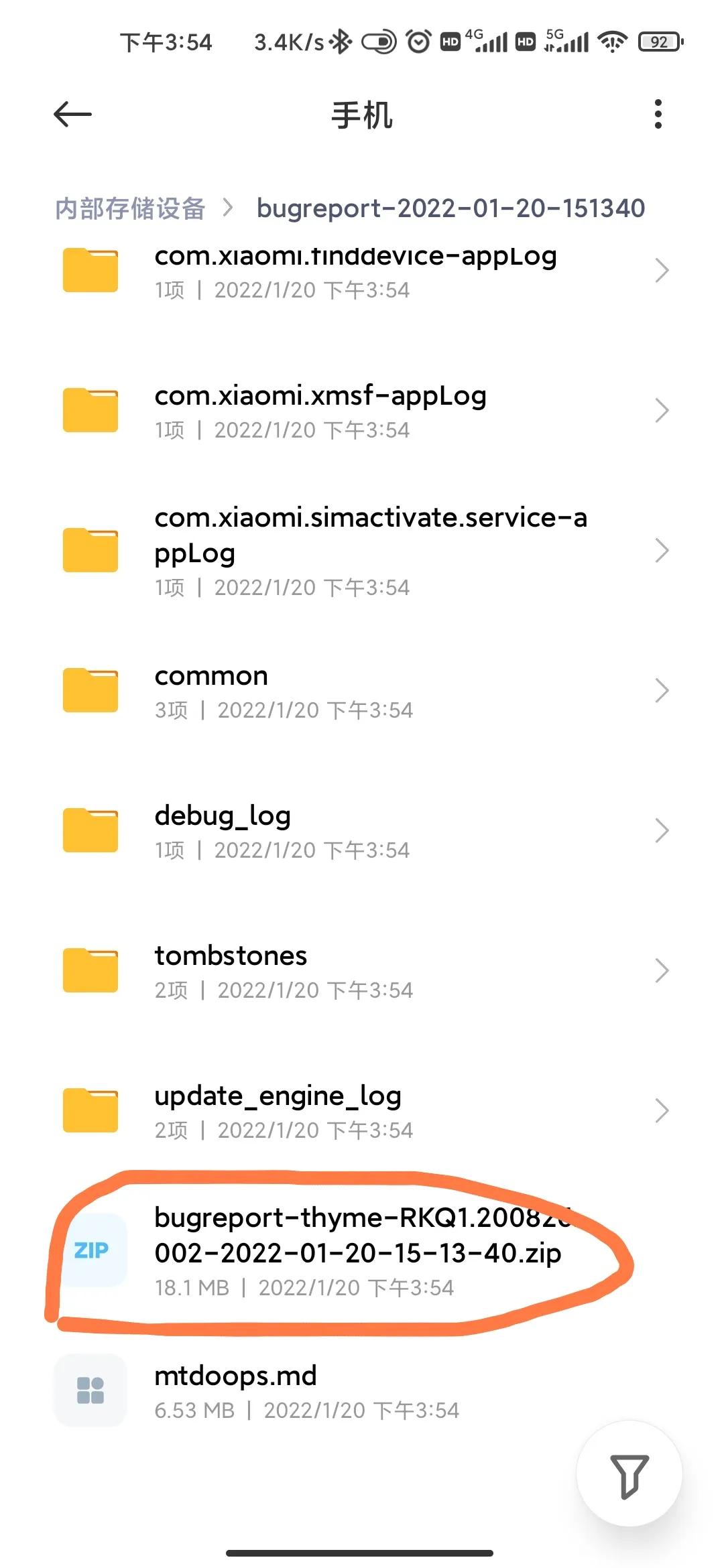Tap the floating filter button
724x1568 pixels.
(x=629, y=1474)
